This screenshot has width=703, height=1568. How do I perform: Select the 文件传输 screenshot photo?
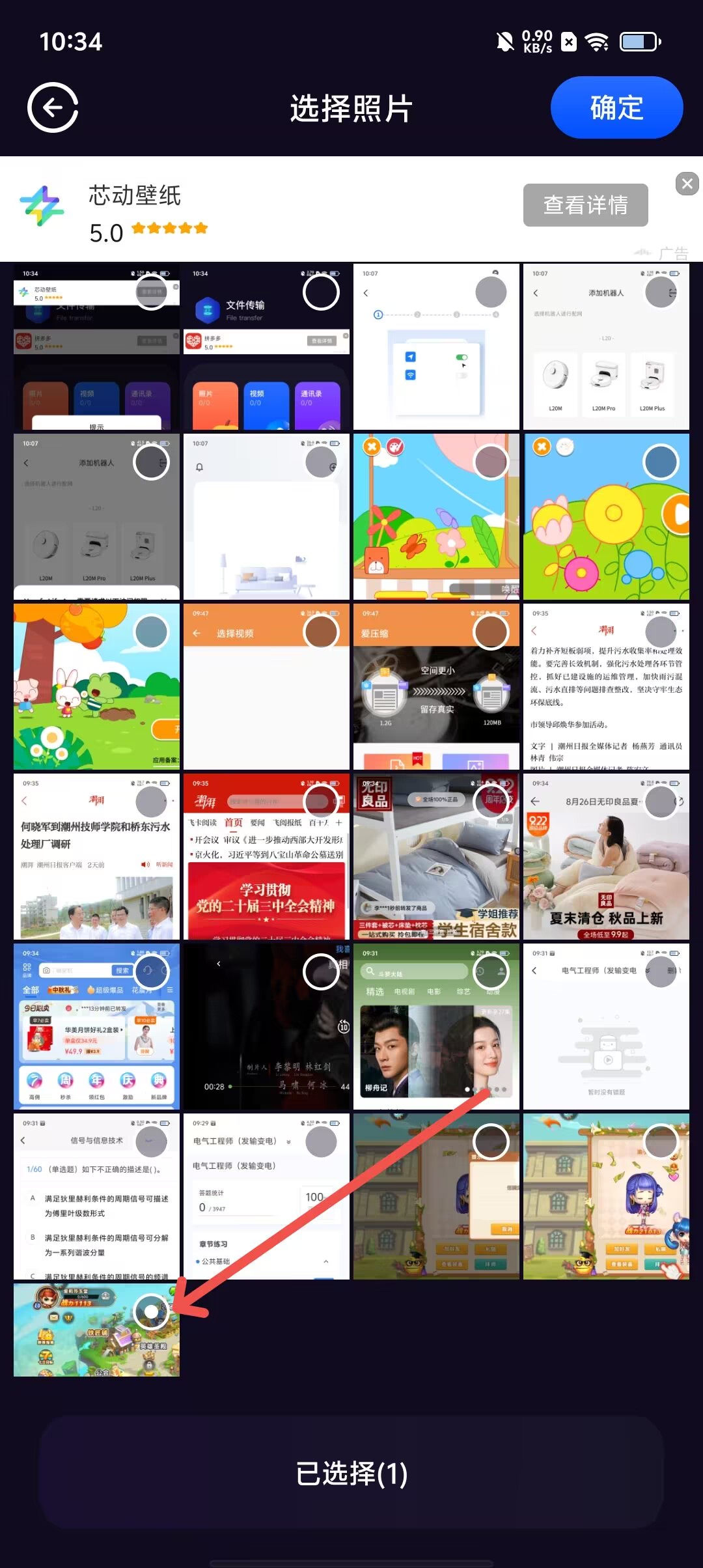coord(321,292)
